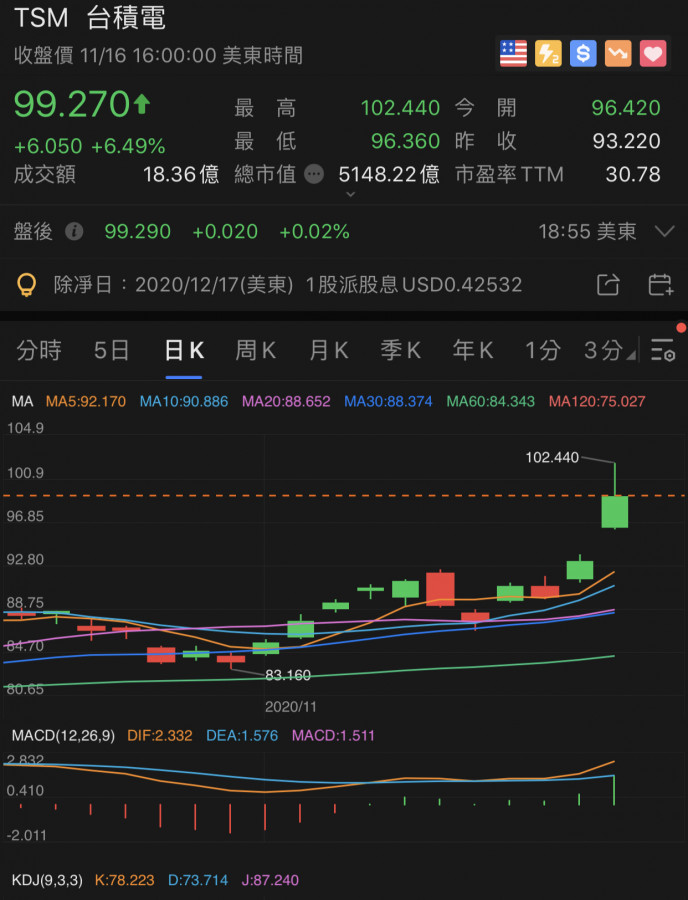Open the info icon beside 盤後

pos(74,232)
